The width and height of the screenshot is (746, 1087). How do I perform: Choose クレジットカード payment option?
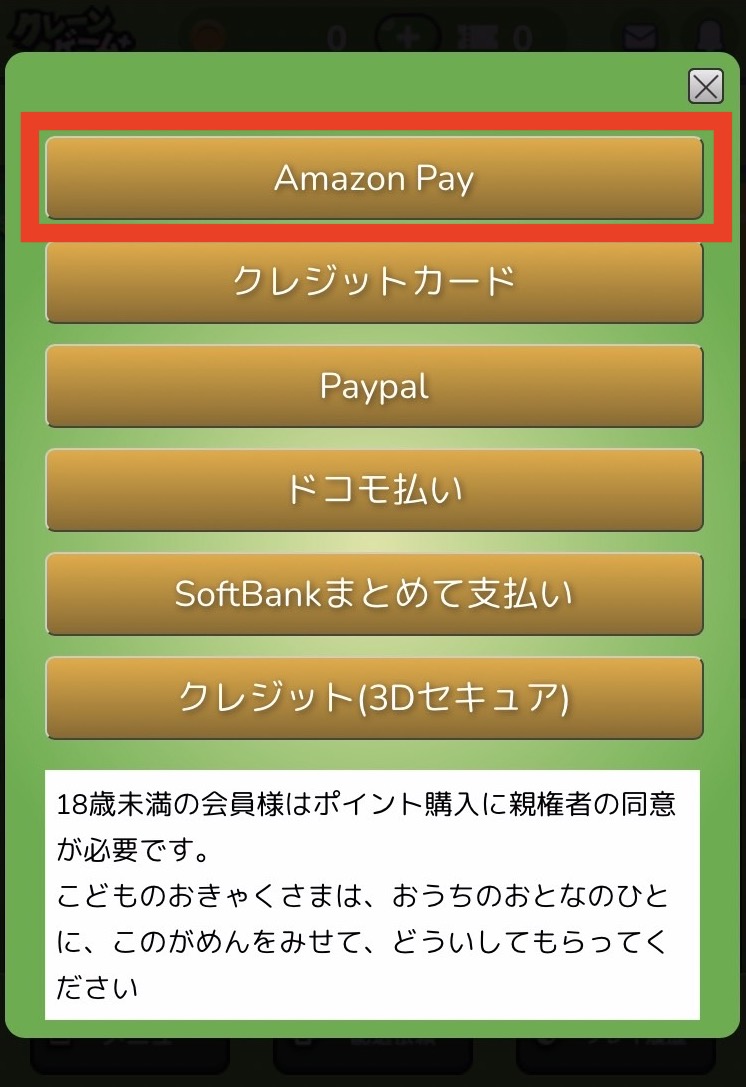374,282
